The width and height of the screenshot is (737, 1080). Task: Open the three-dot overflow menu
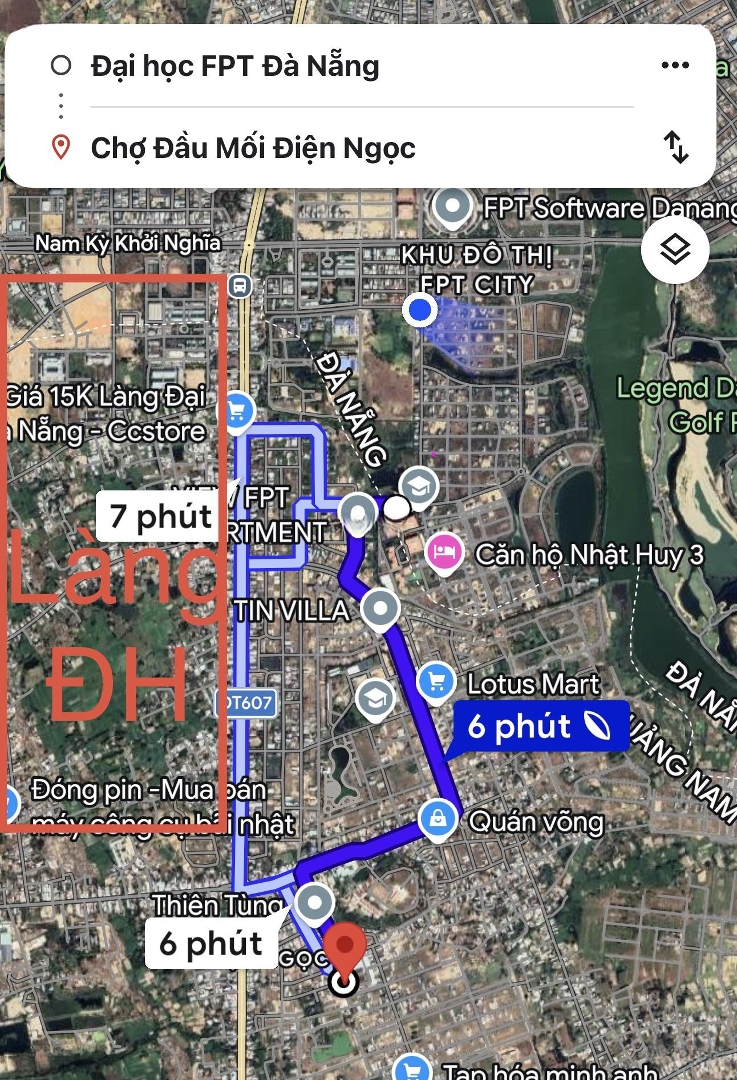coord(676,66)
